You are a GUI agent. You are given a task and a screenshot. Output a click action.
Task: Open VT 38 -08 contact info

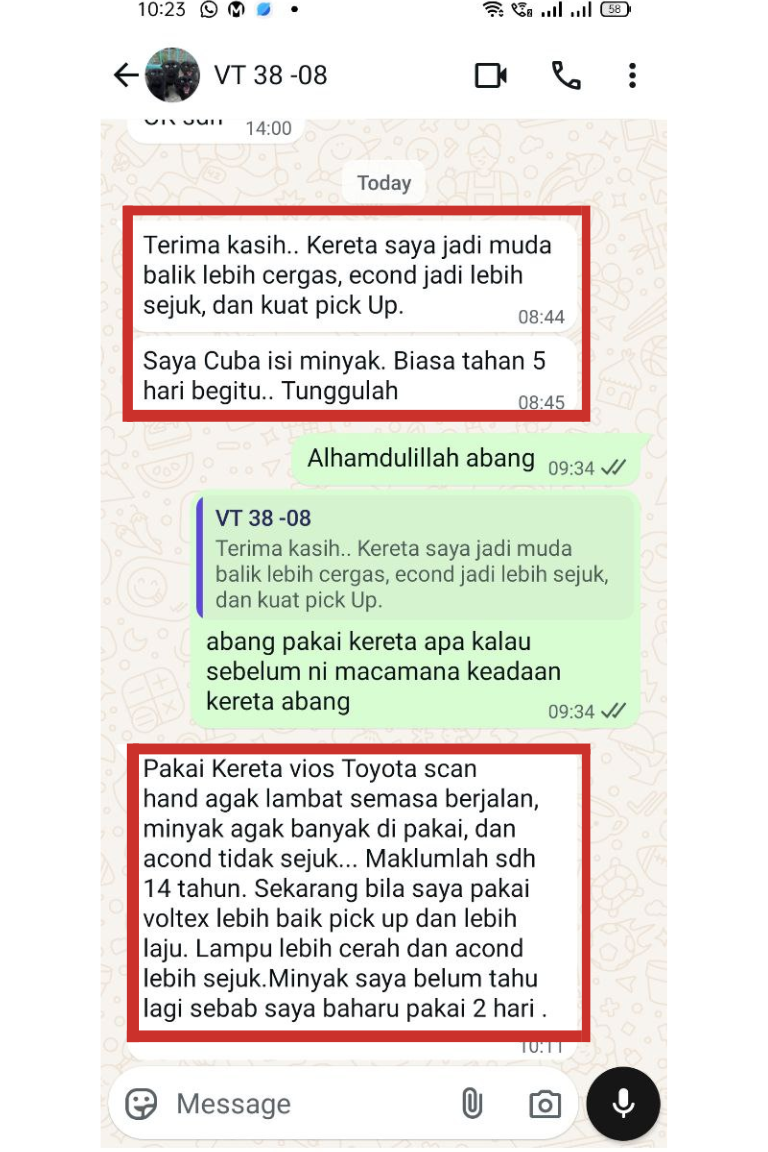[271, 76]
